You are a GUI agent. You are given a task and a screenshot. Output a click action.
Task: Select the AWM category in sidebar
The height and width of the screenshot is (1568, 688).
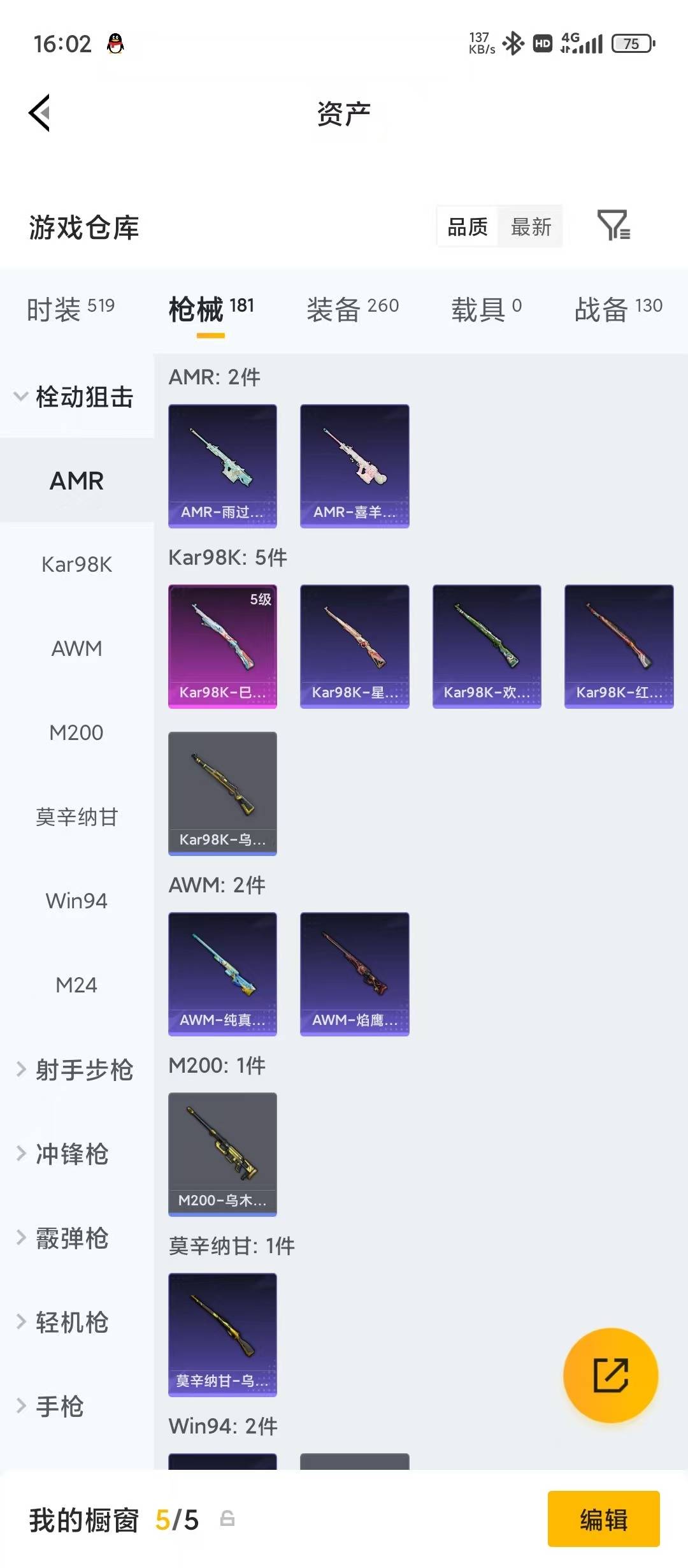76,648
